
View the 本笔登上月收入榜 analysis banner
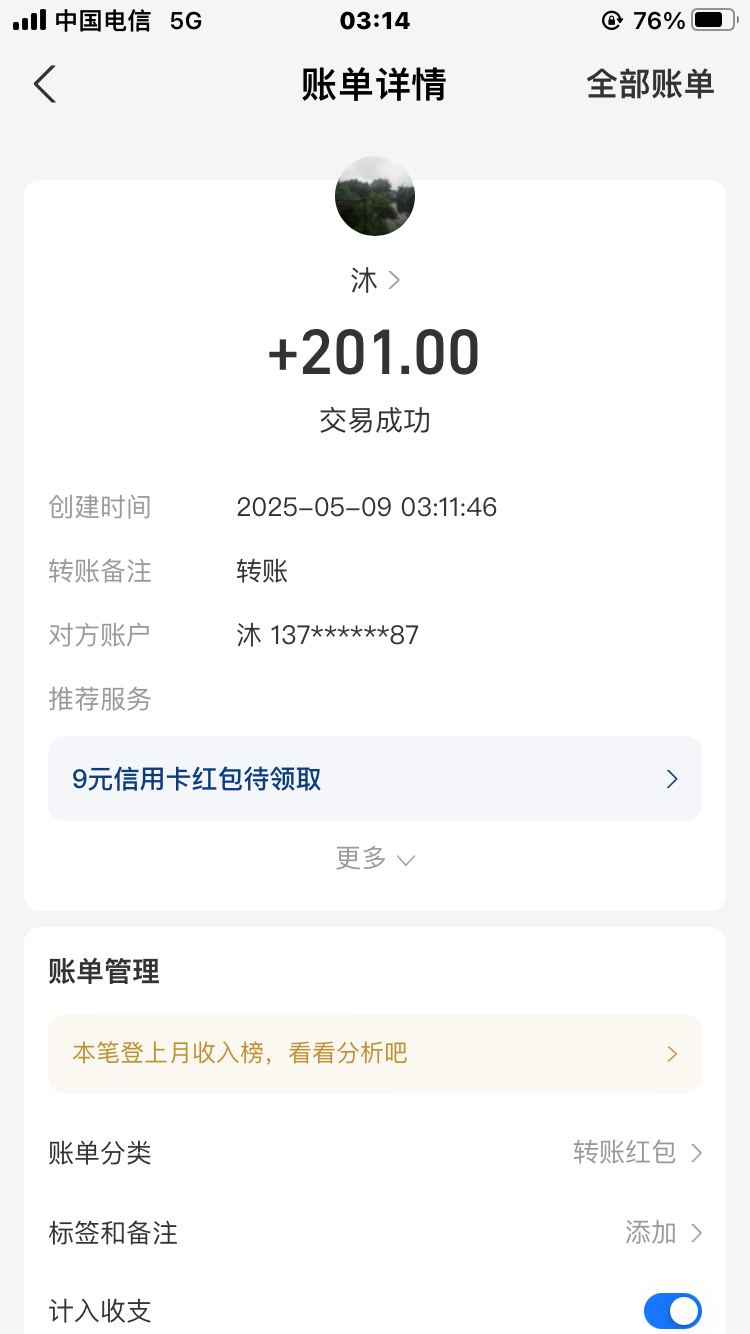point(375,1053)
